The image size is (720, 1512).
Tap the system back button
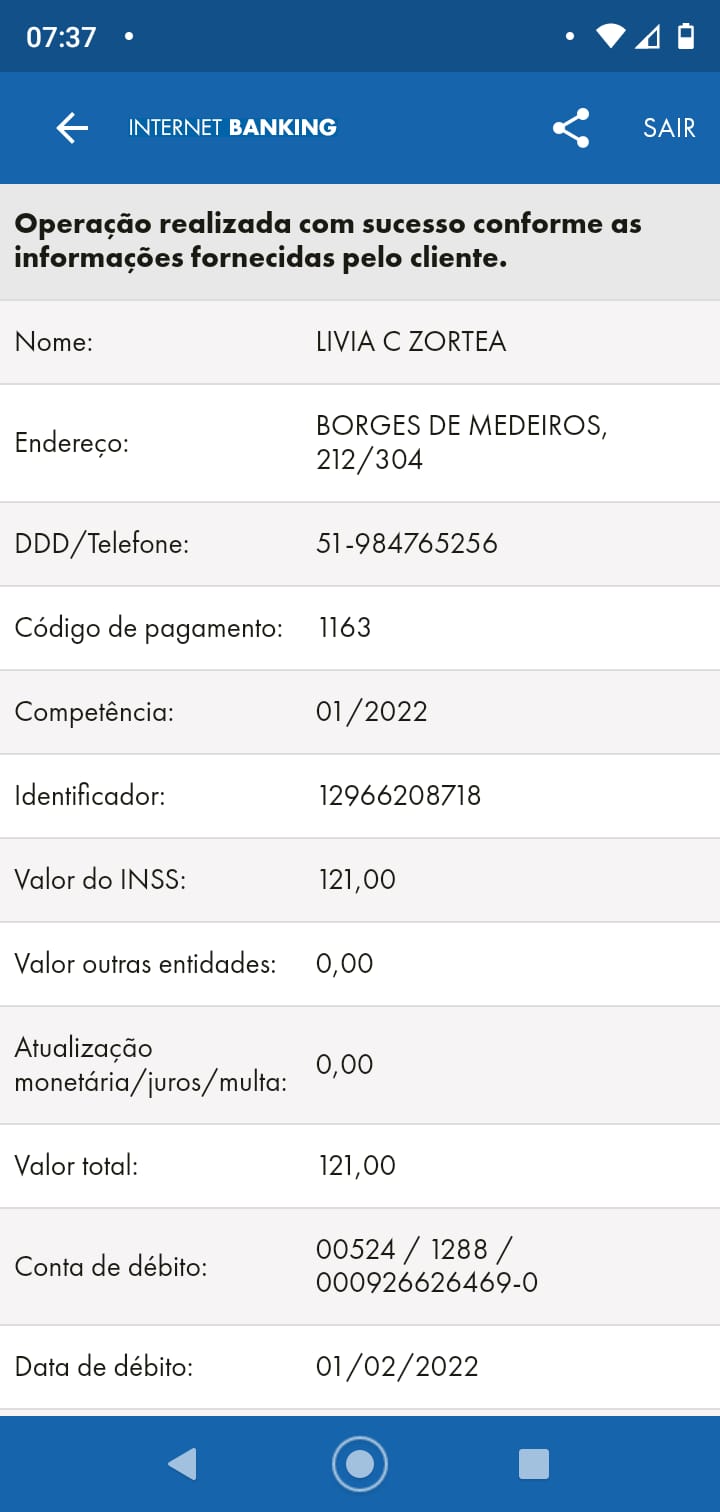tap(182, 1464)
